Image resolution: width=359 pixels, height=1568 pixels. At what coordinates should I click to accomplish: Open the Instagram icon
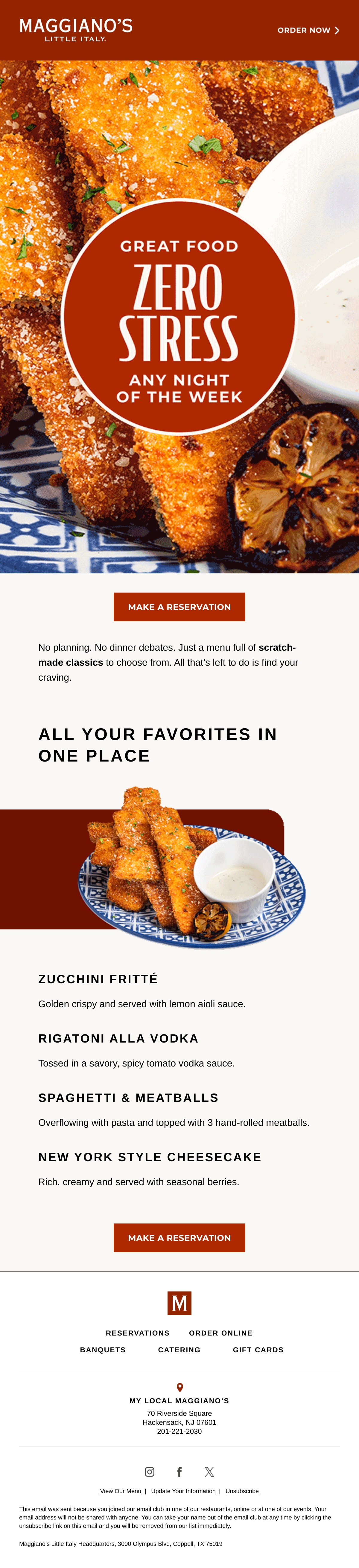click(149, 1472)
